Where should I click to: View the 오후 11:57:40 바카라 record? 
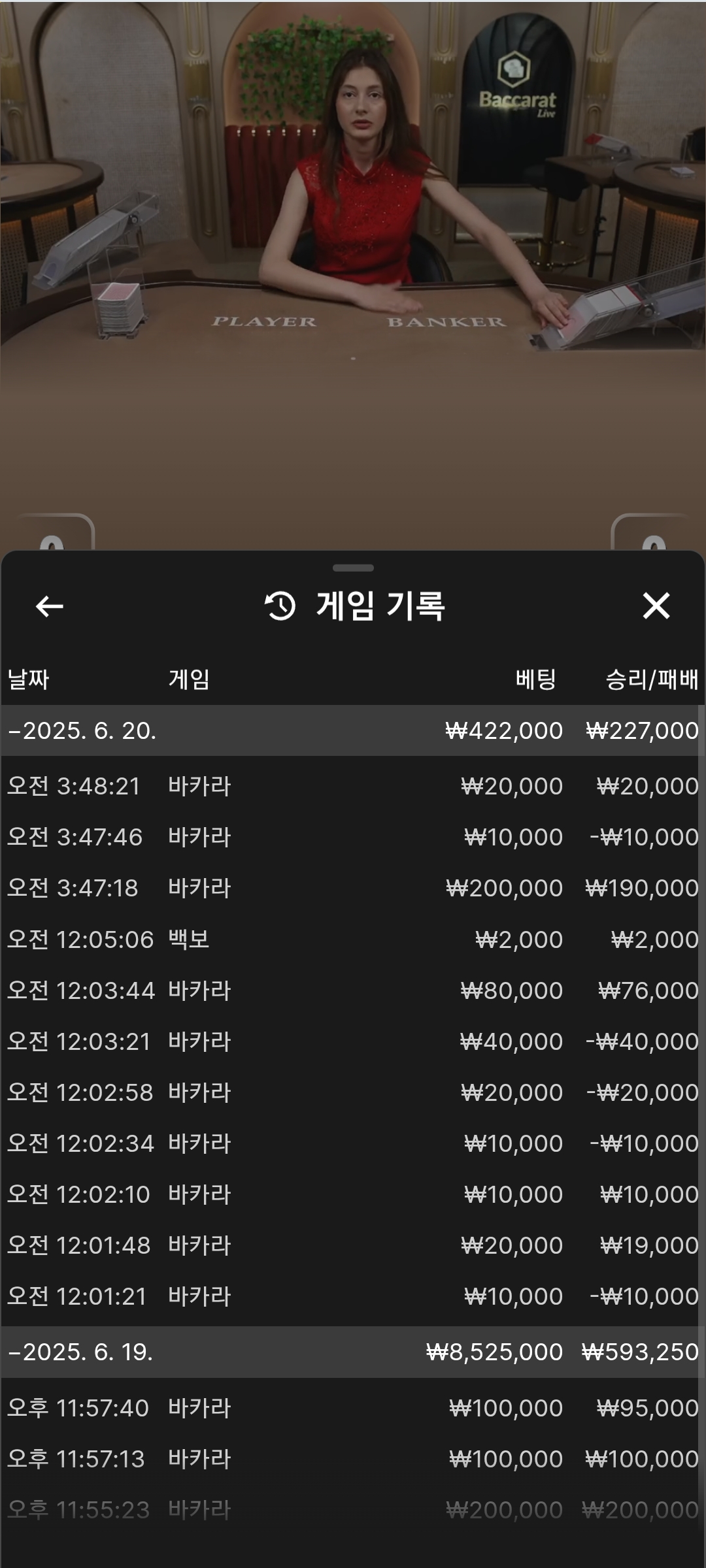click(x=353, y=1408)
